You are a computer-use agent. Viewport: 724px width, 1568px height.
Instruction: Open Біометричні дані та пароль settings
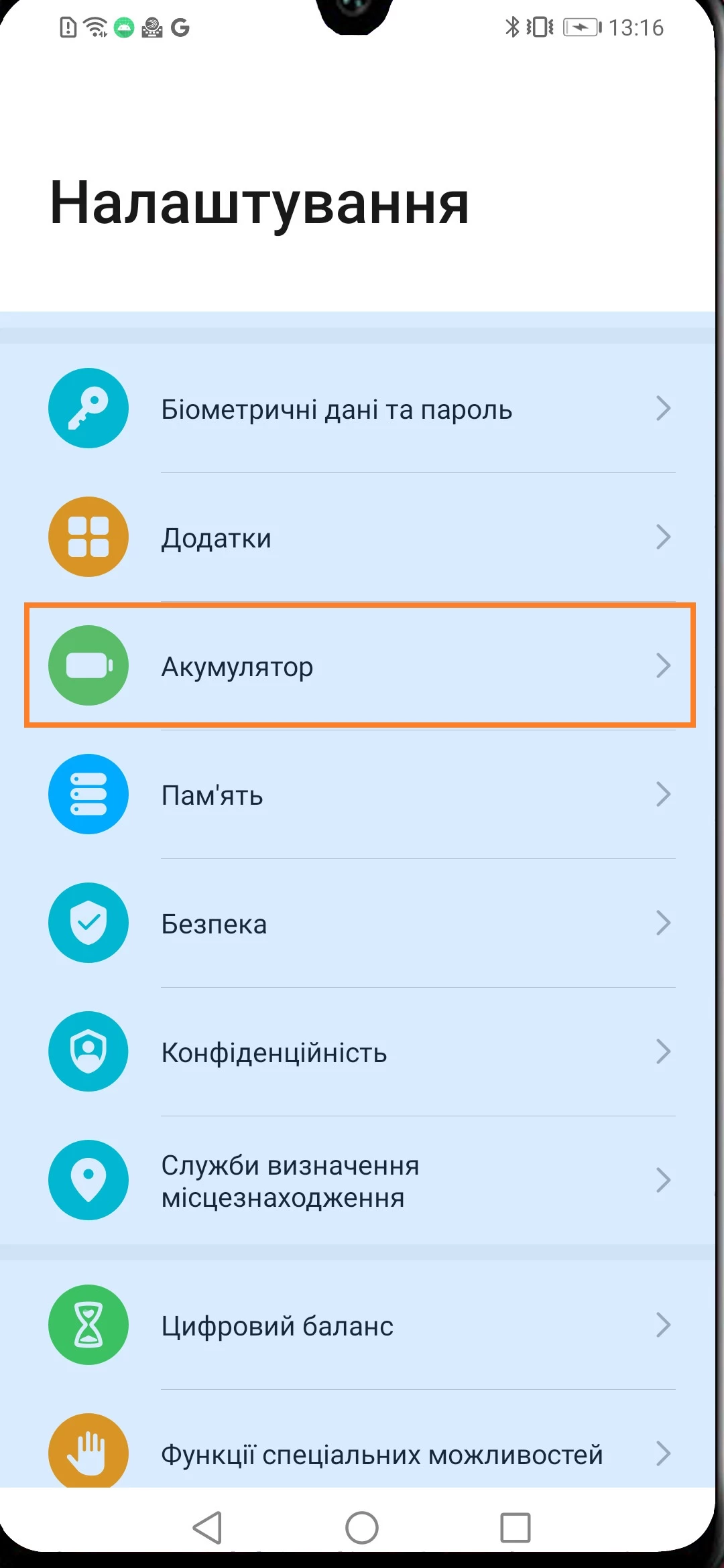pos(362,409)
